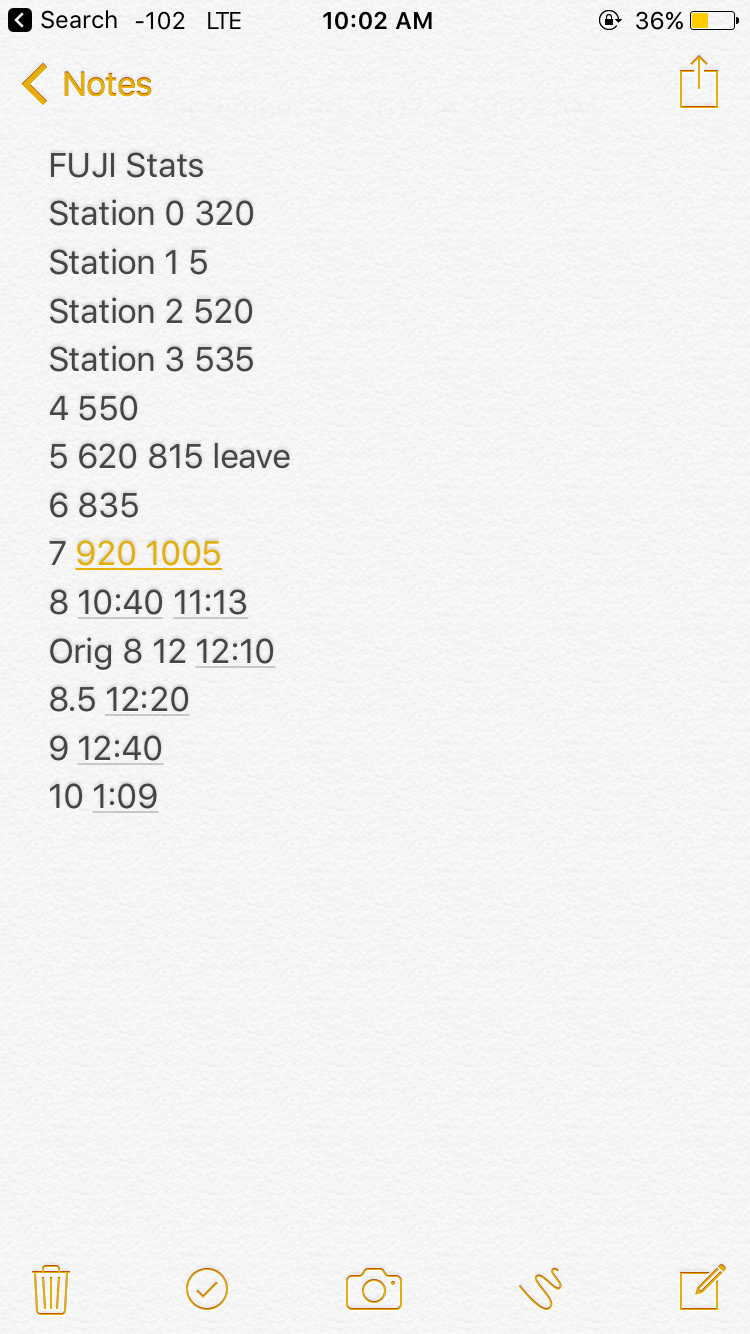Open the underlined 920 1005 link
750x1334 pixels.
pos(148,553)
